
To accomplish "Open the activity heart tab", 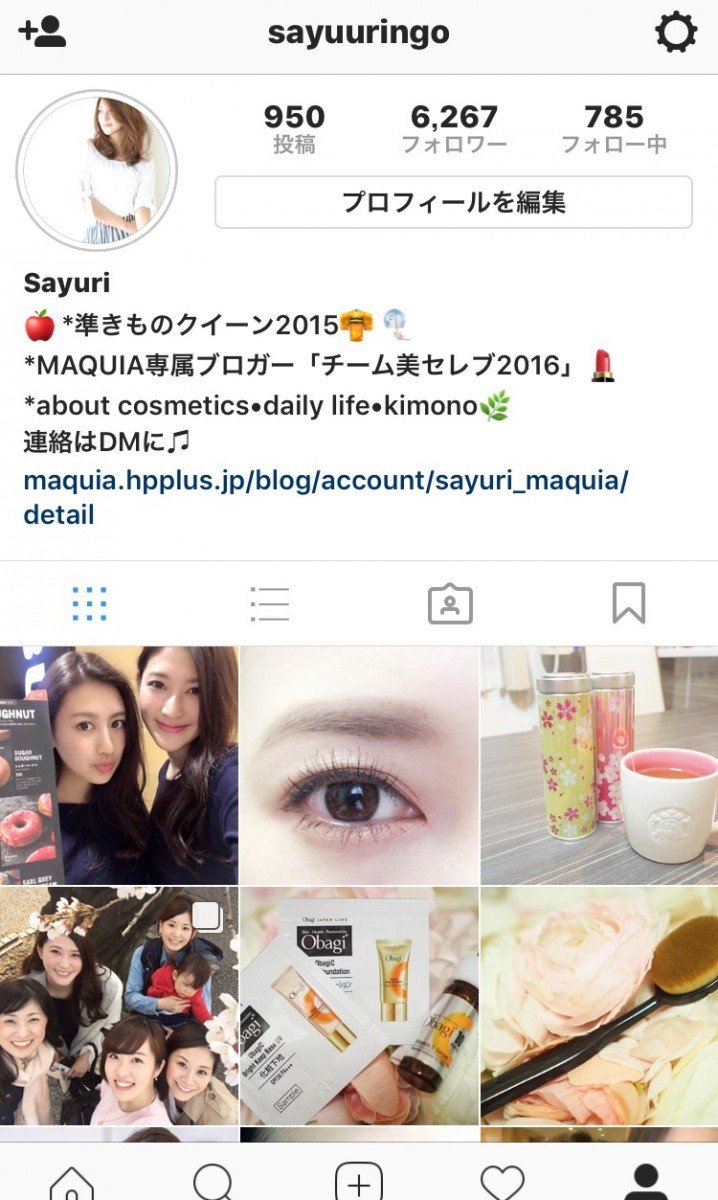I will click(x=502, y=1182).
